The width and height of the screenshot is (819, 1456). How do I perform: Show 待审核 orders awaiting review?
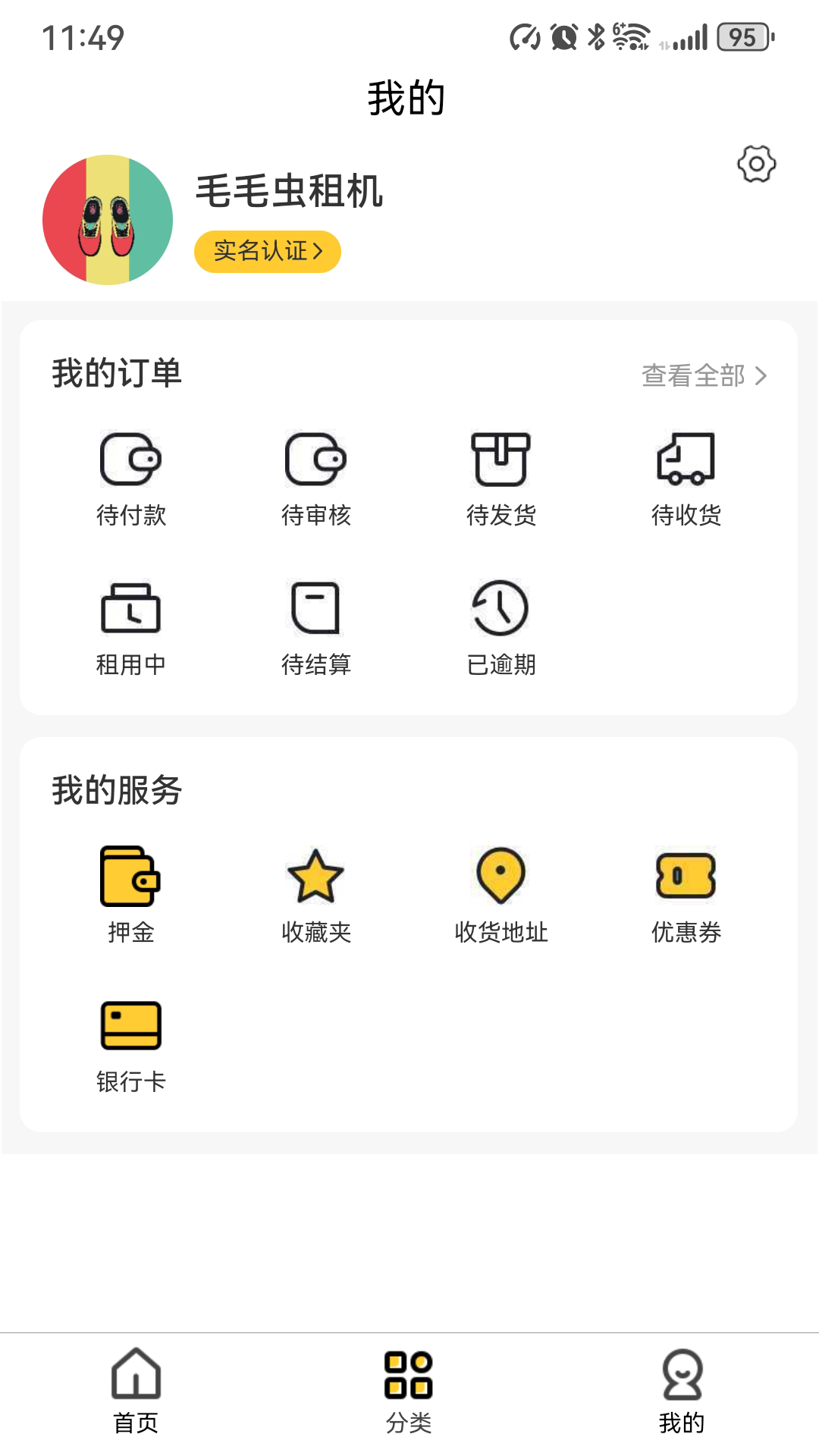(x=315, y=479)
